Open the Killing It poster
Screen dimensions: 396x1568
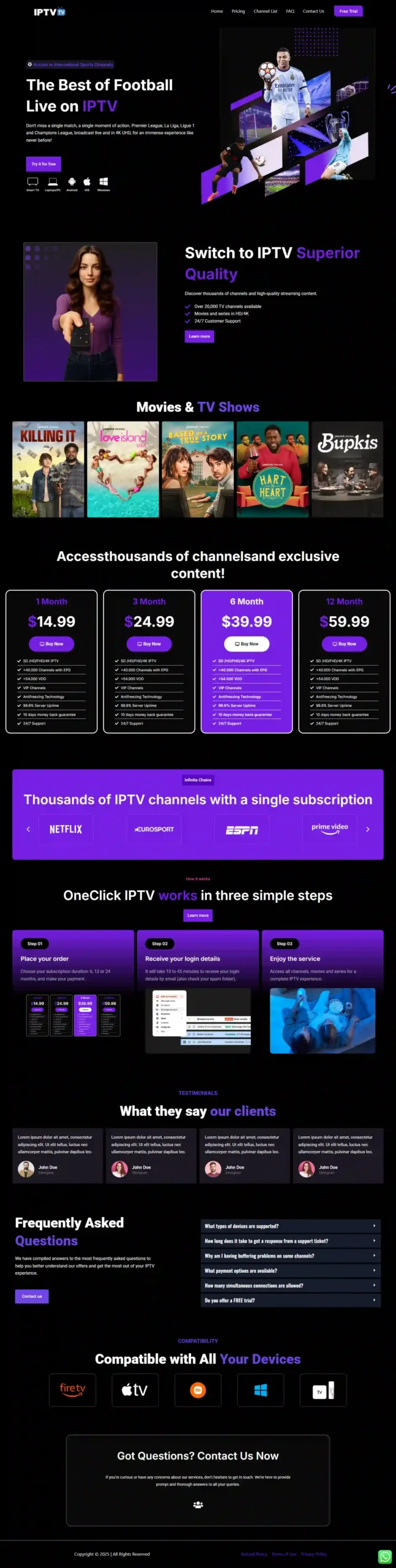click(48, 469)
